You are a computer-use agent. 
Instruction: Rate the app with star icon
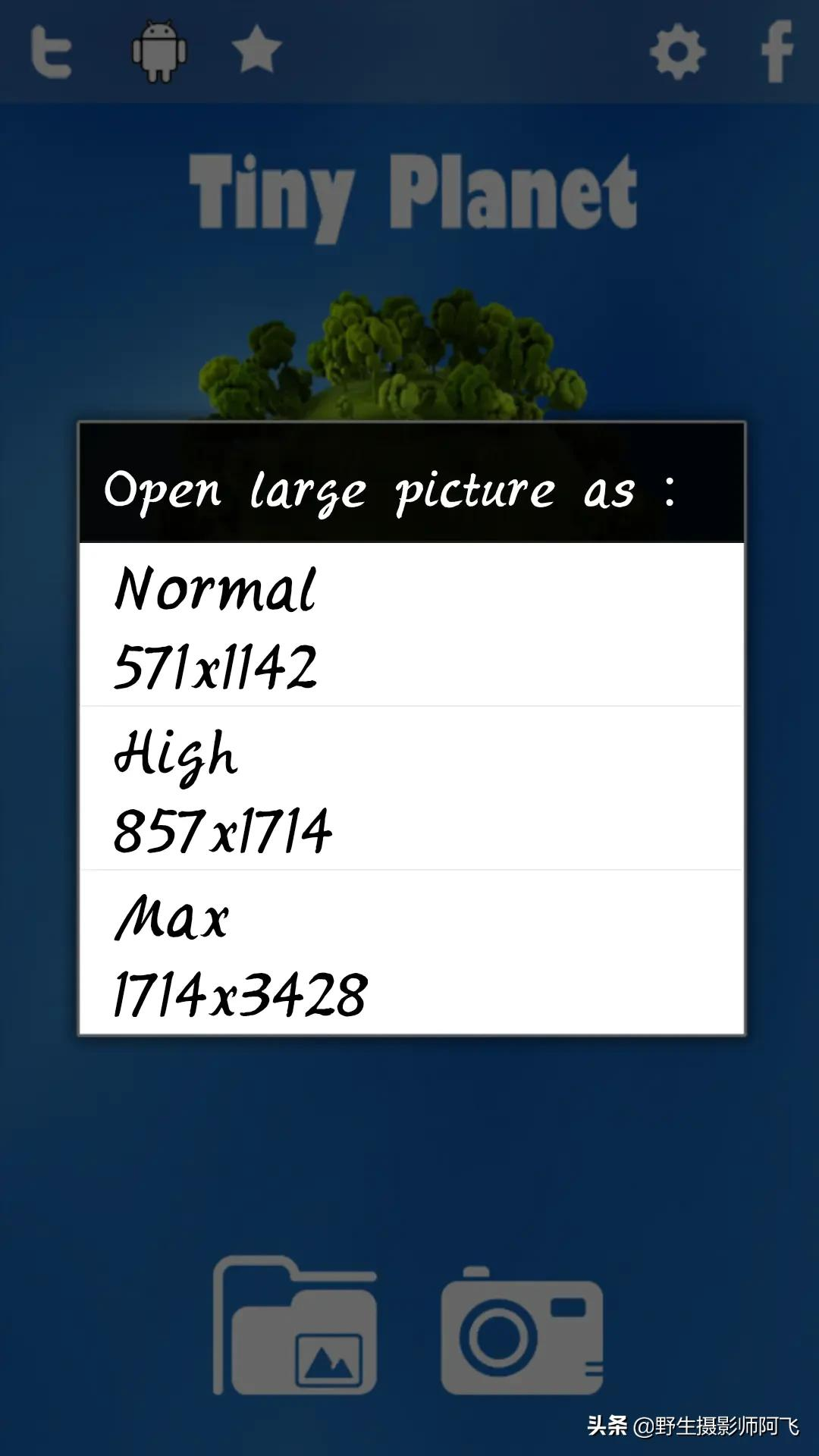(x=256, y=50)
